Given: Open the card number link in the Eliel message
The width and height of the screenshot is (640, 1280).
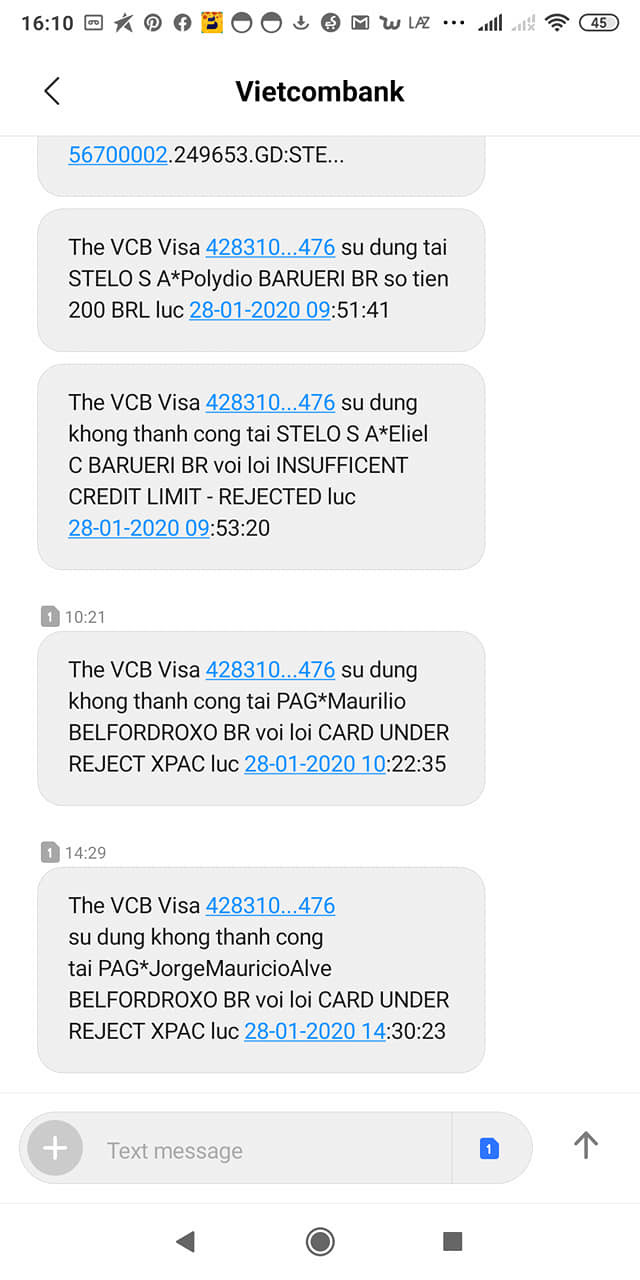Looking at the screenshot, I should coord(270,403).
